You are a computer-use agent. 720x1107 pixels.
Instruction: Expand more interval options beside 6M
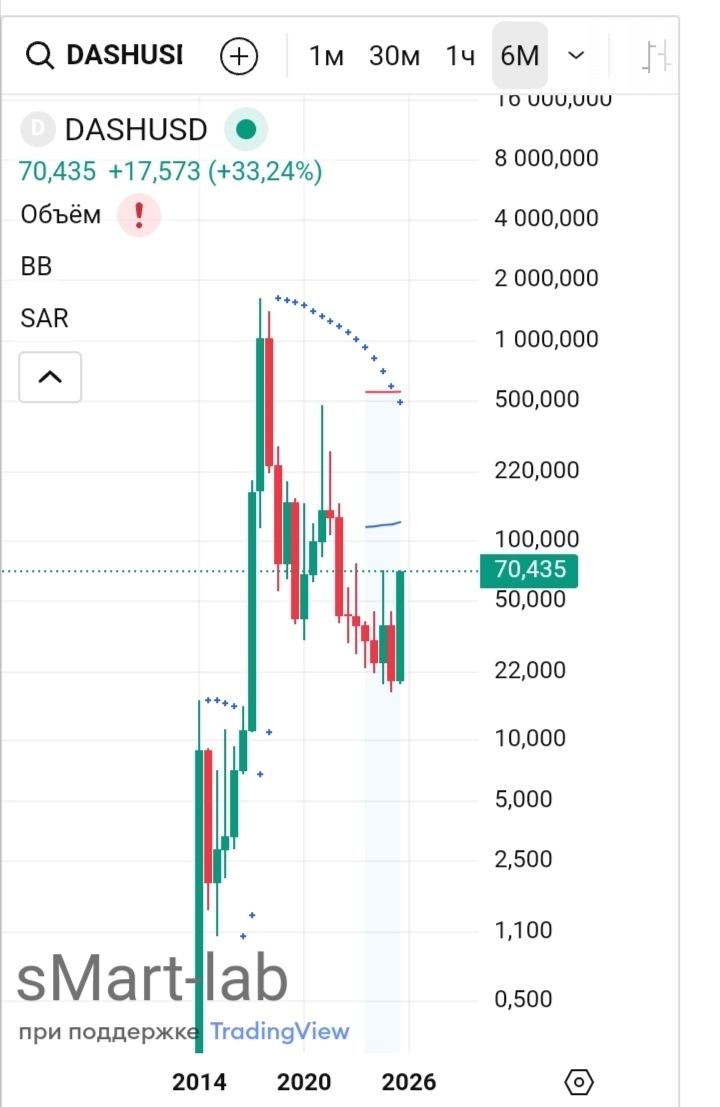[x=575, y=56]
